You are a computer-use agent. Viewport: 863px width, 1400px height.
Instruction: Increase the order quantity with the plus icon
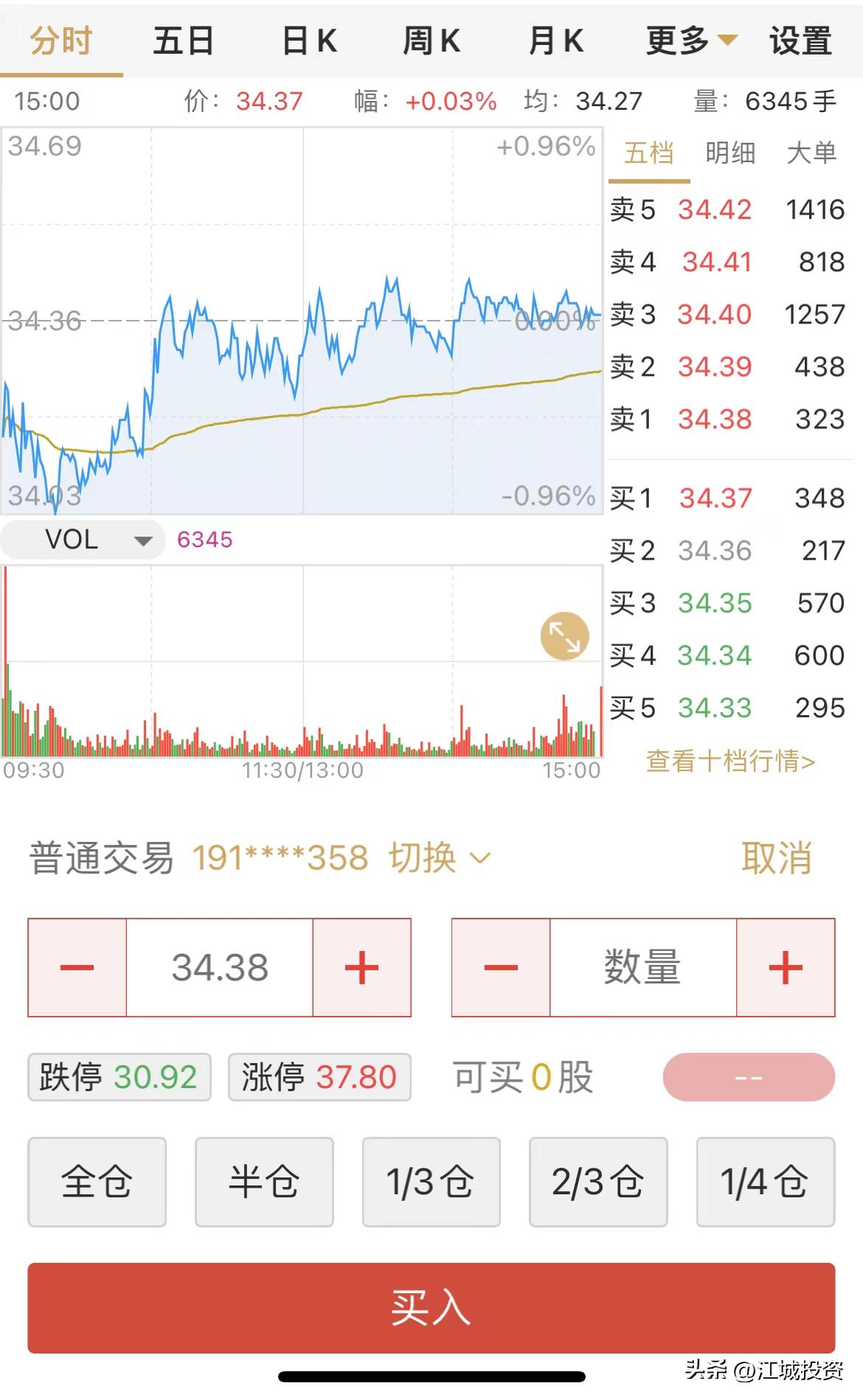786,969
